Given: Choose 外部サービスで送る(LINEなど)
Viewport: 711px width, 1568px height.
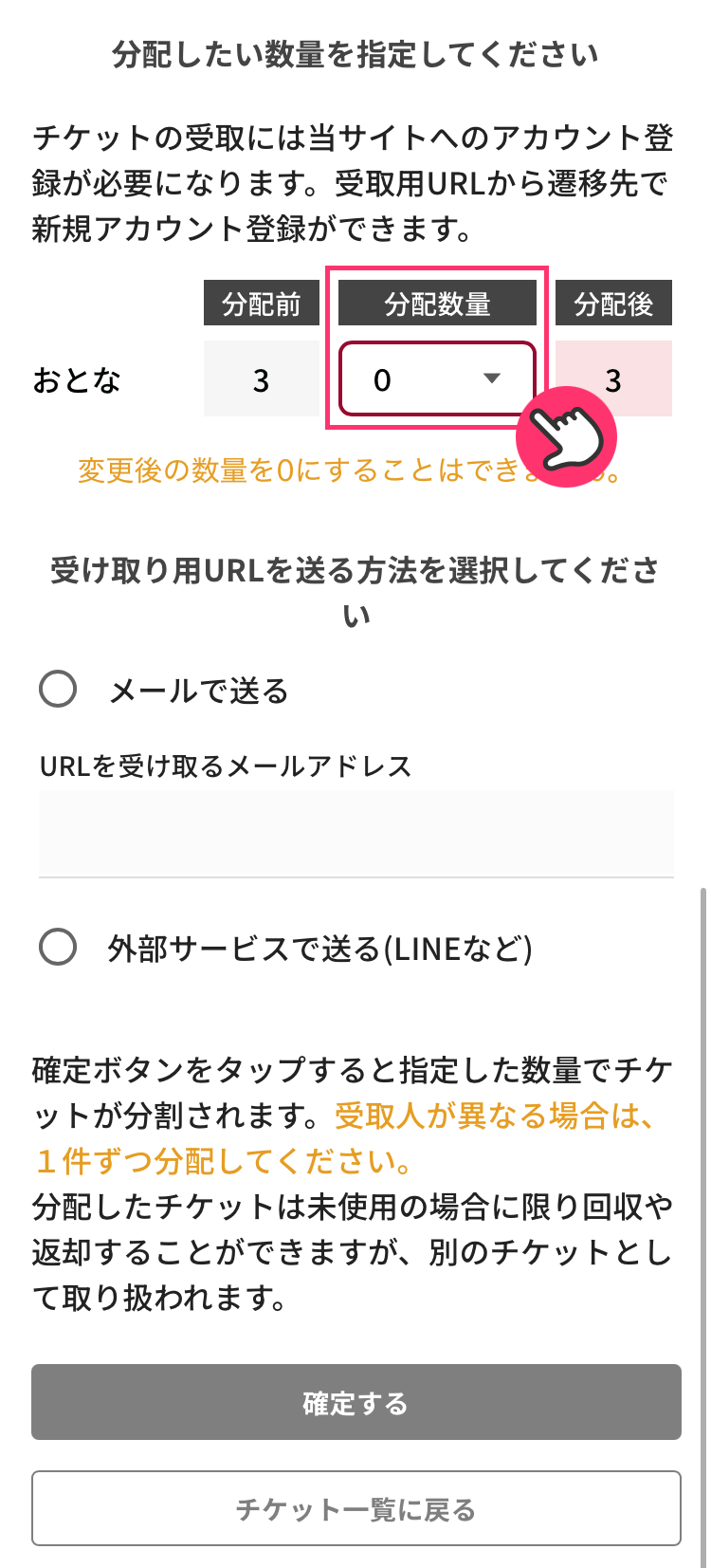Looking at the screenshot, I should 59,947.
